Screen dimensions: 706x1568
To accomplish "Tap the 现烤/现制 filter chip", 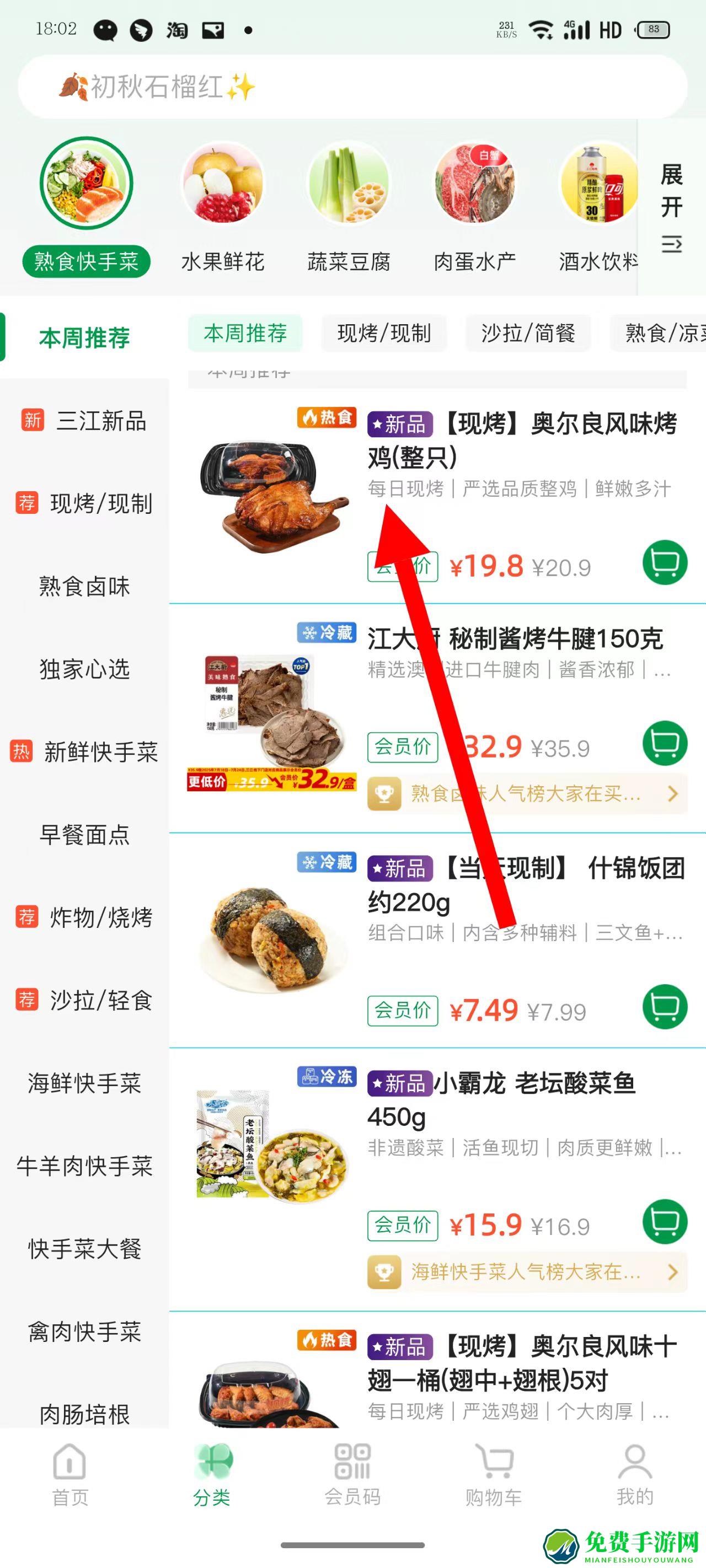I will [x=384, y=333].
